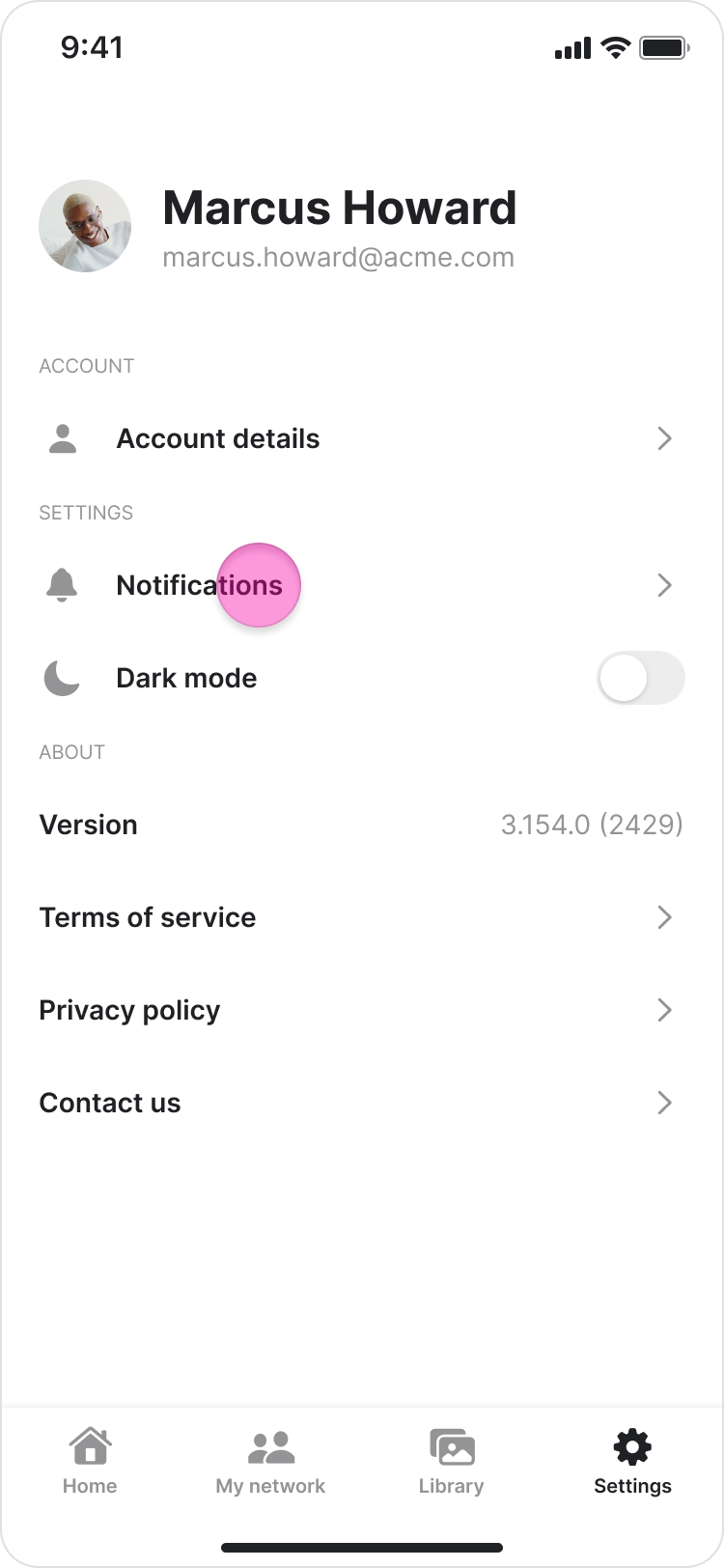Image resolution: width=724 pixels, height=1568 pixels.
Task: Select the Settings tab
Action: (x=632, y=1461)
